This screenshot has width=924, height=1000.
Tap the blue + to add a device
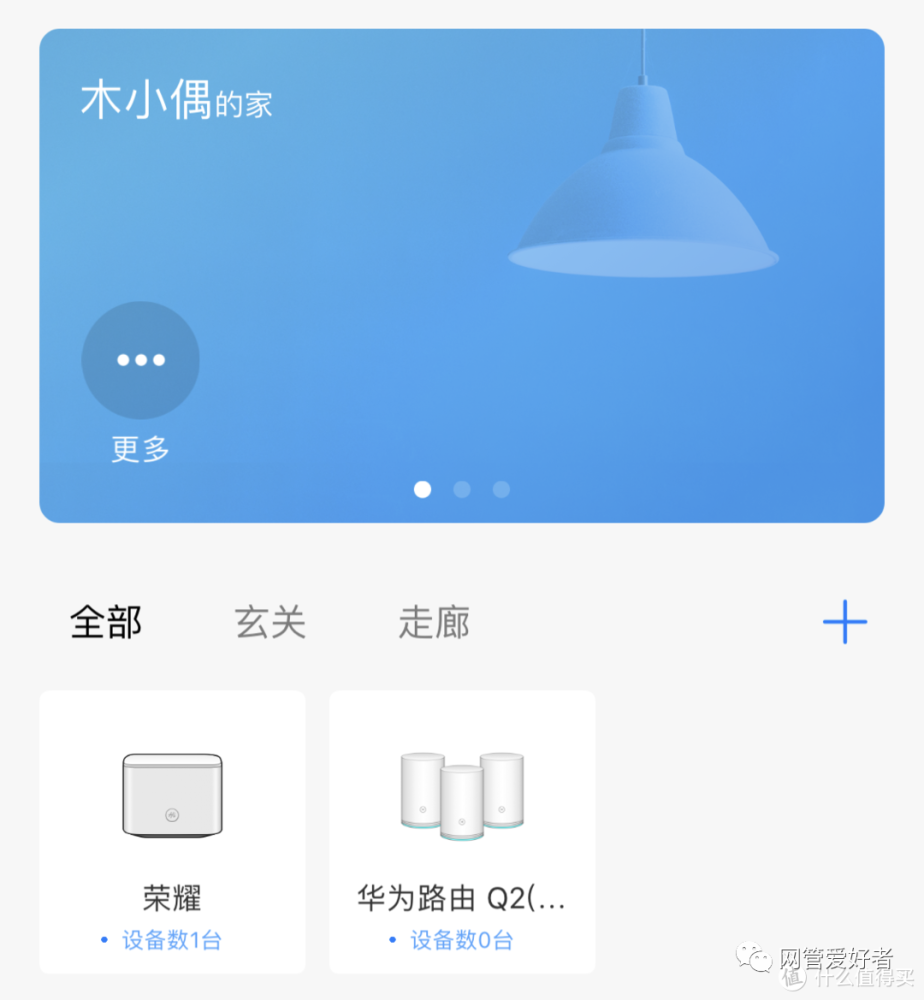[x=845, y=622]
